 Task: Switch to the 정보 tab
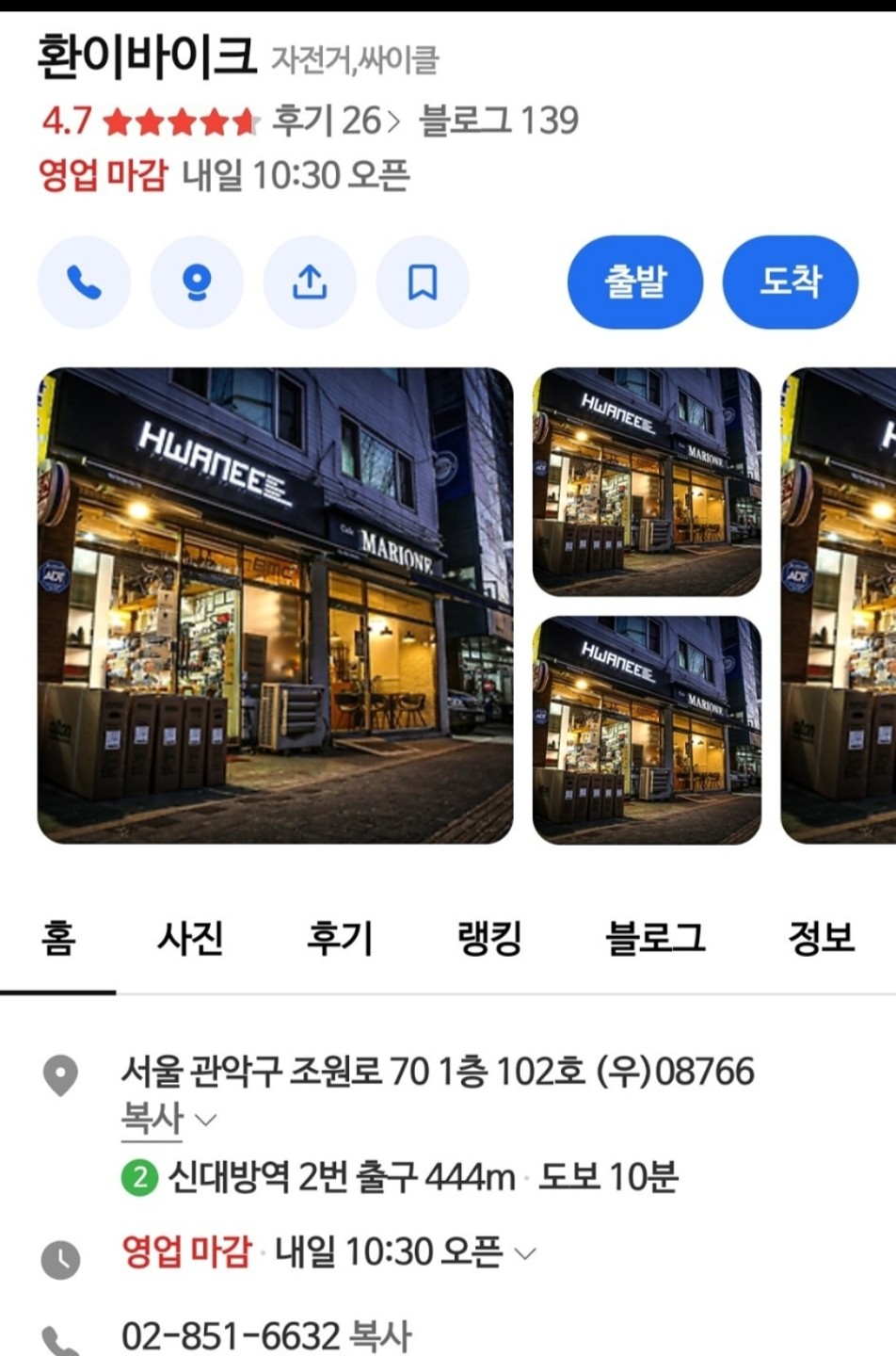(x=822, y=939)
